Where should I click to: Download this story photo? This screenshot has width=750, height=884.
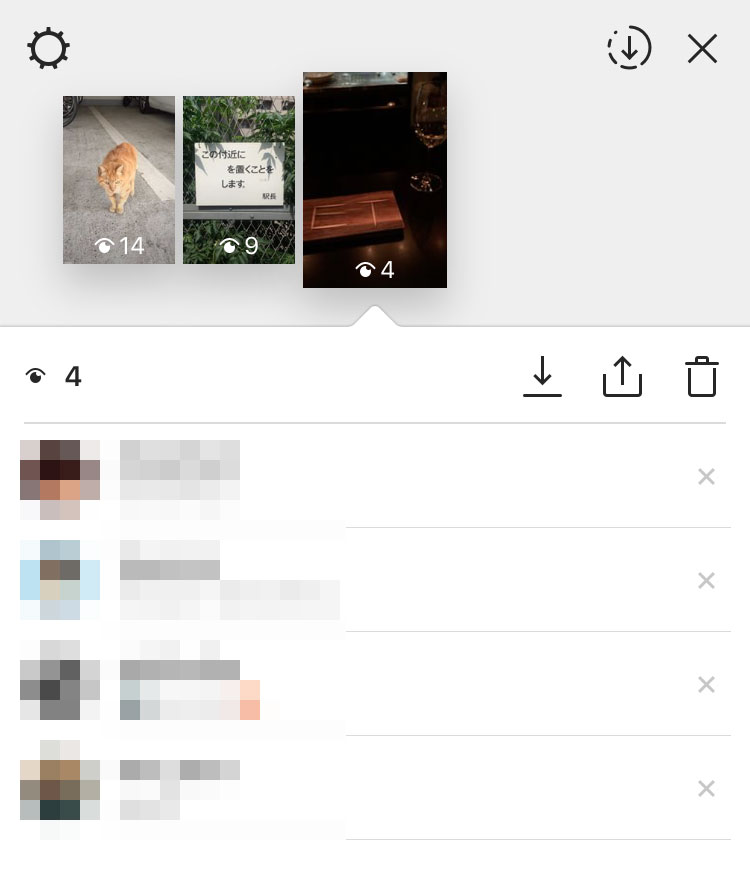(x=542, y=376)
